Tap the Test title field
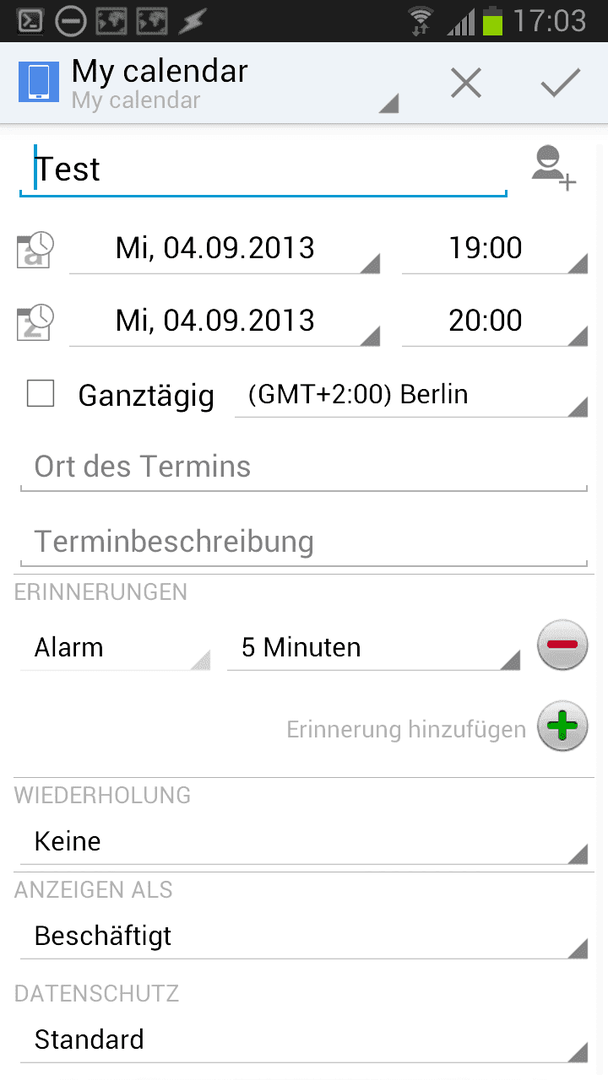Viewport: 608px width, 1080px height. point(264,169)
